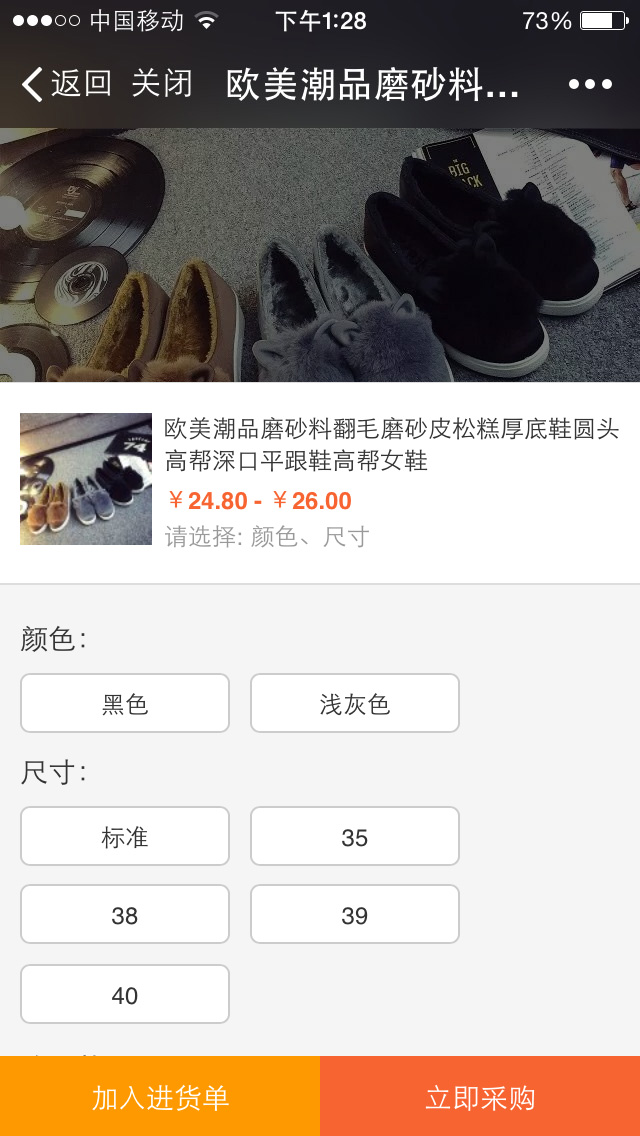Screen dimensions: 640x1136
Task: Pick size 40
Action: (125, 994)
